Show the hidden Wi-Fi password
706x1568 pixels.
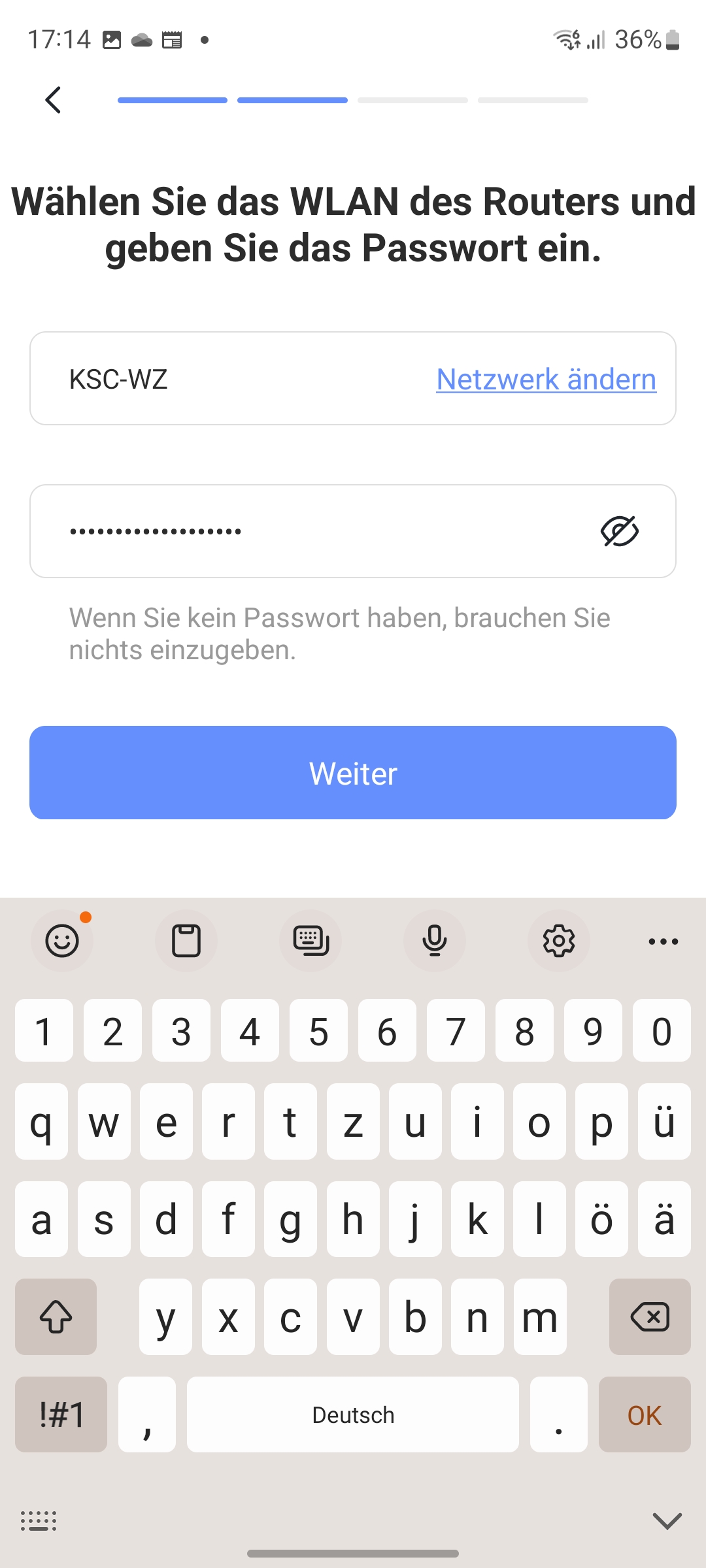619,531
